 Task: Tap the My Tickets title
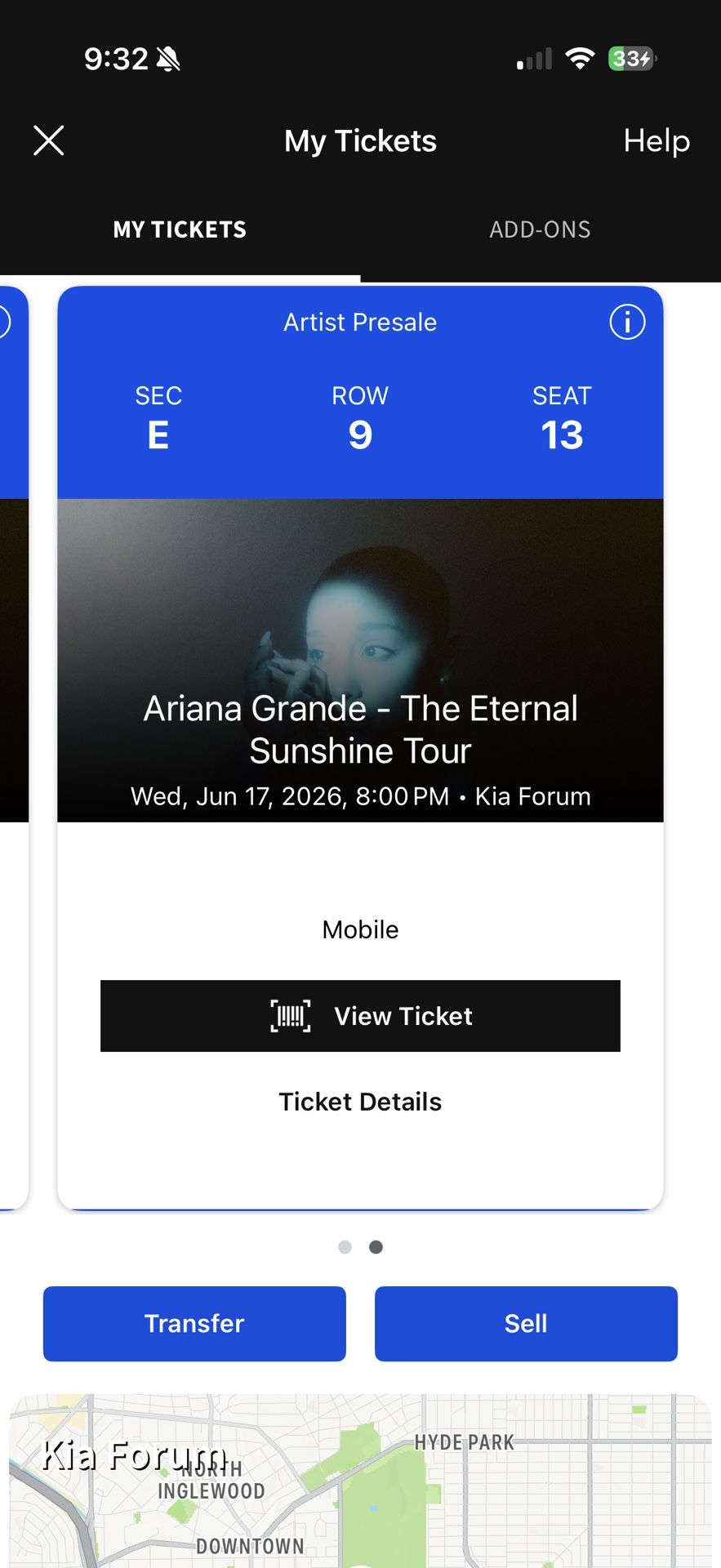pos(359,140)
